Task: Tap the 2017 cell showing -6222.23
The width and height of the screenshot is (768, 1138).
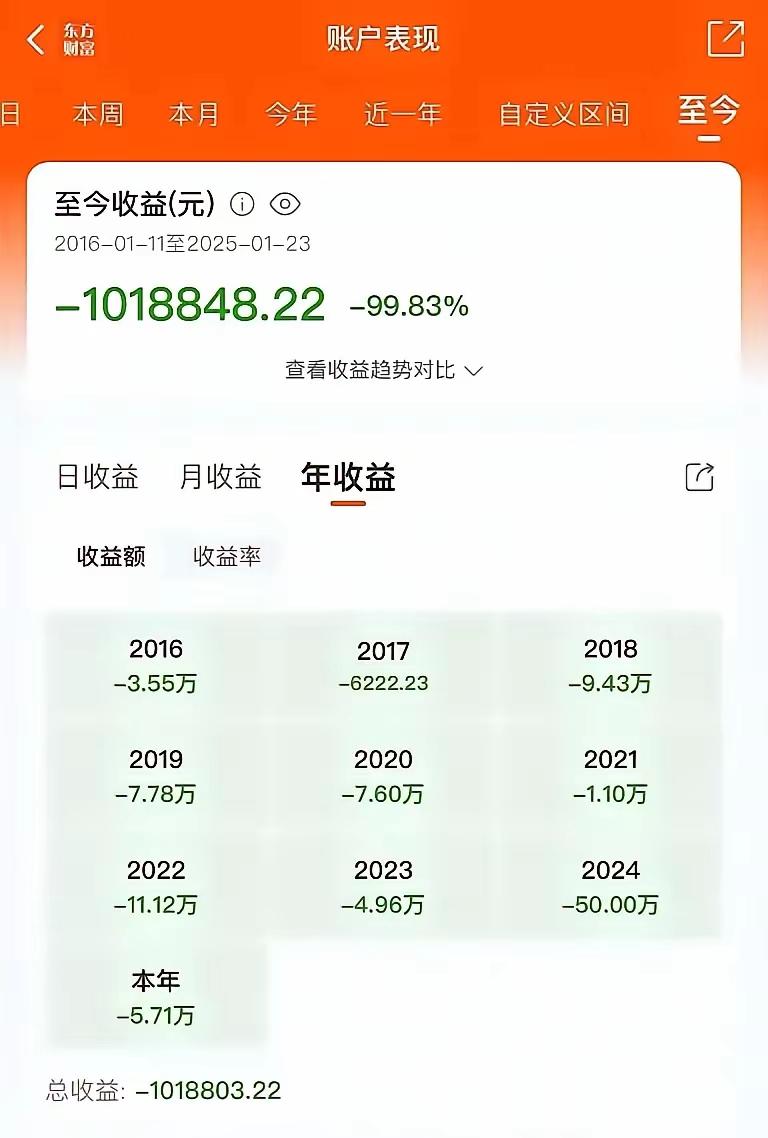Action: [x=384, y=665]
